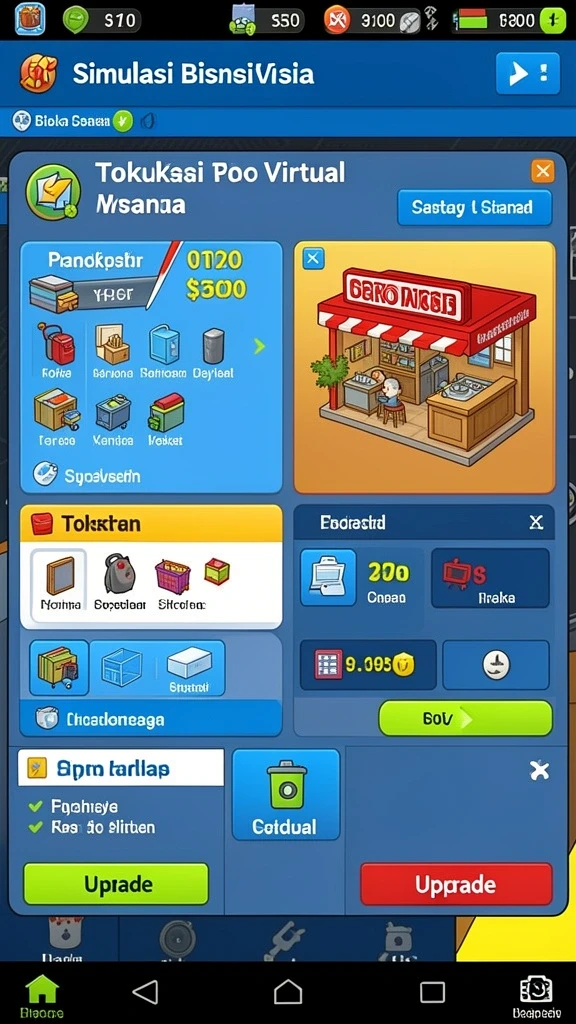
Task: Dismiss the bottom panel with the white X
Action: (539, 771)
